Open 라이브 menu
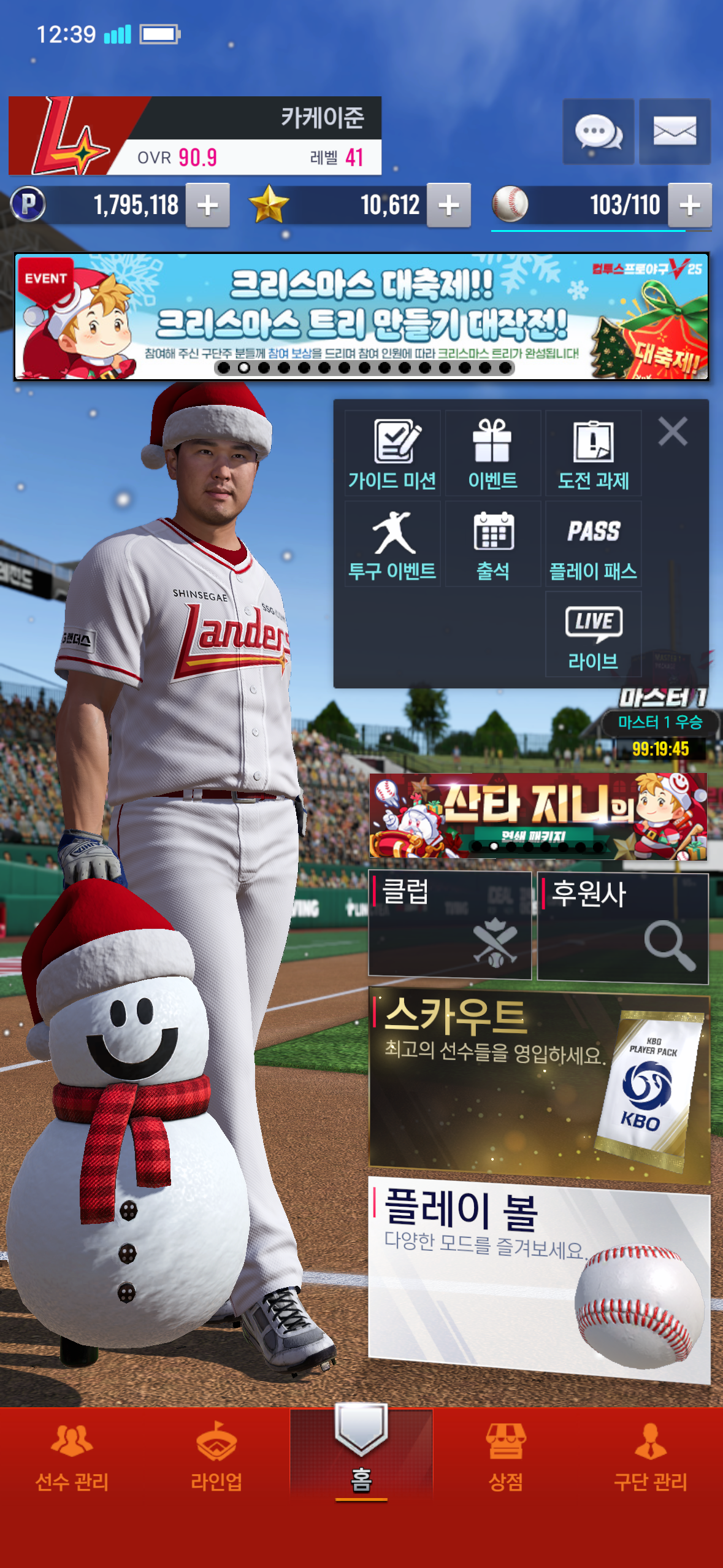The width and height of the screenshot is (723, 1568). [x=593, y=635]
